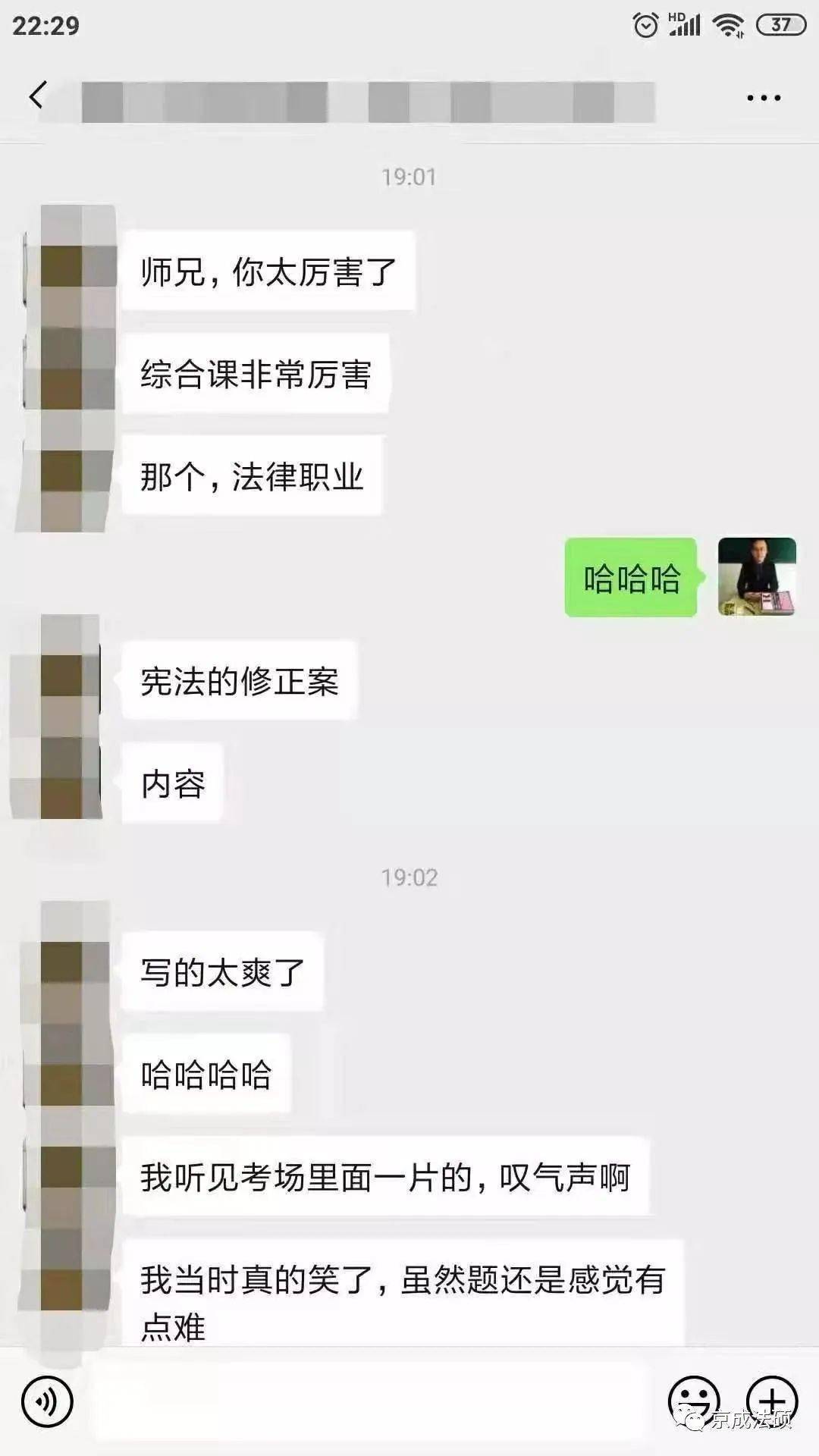
Task: Open the chat's three-dot menu
Action: pyautogui.click(x=763, y=98)
